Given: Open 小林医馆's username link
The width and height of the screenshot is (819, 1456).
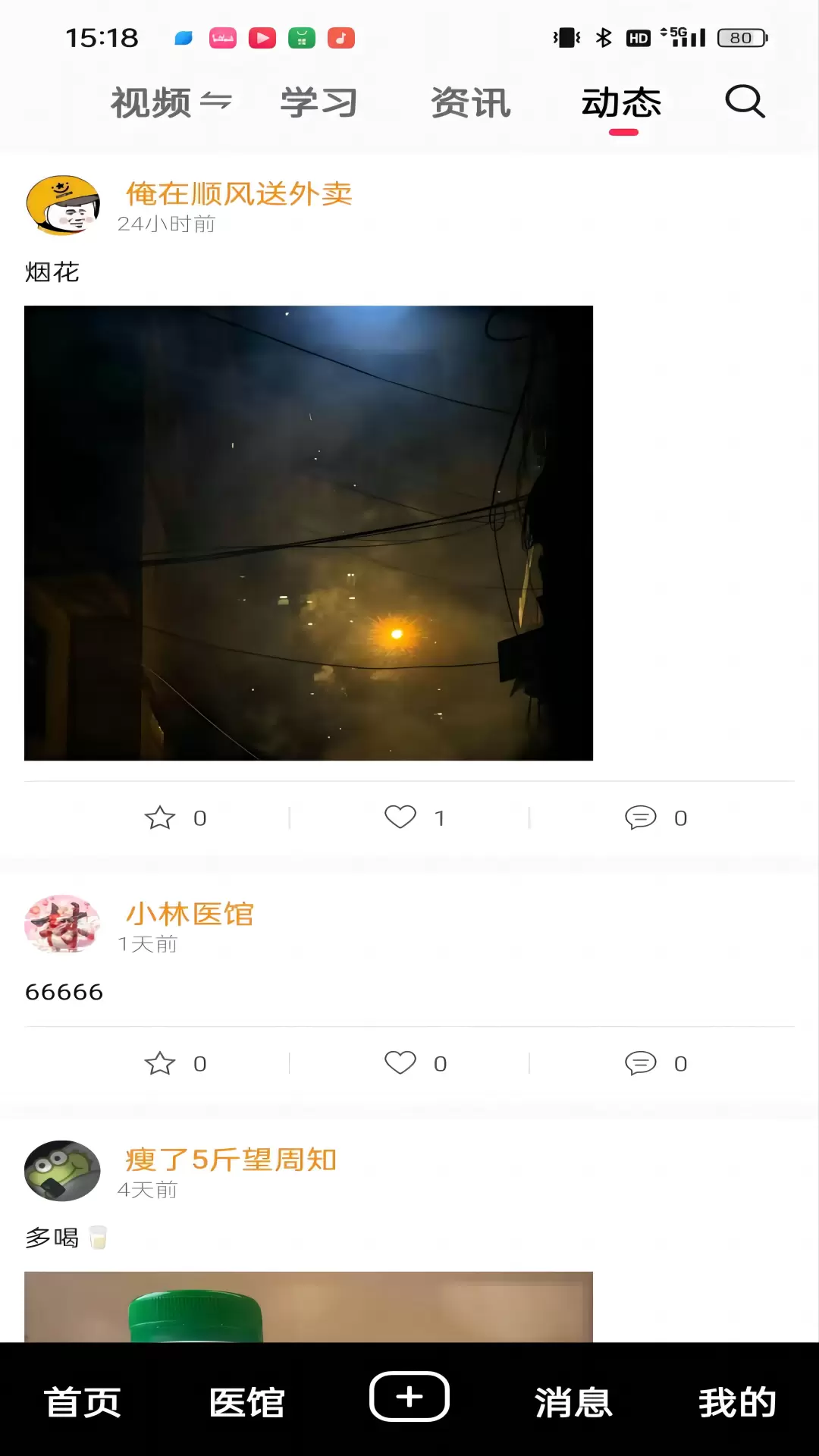Looking at the screenshot, I should point(190,914).
